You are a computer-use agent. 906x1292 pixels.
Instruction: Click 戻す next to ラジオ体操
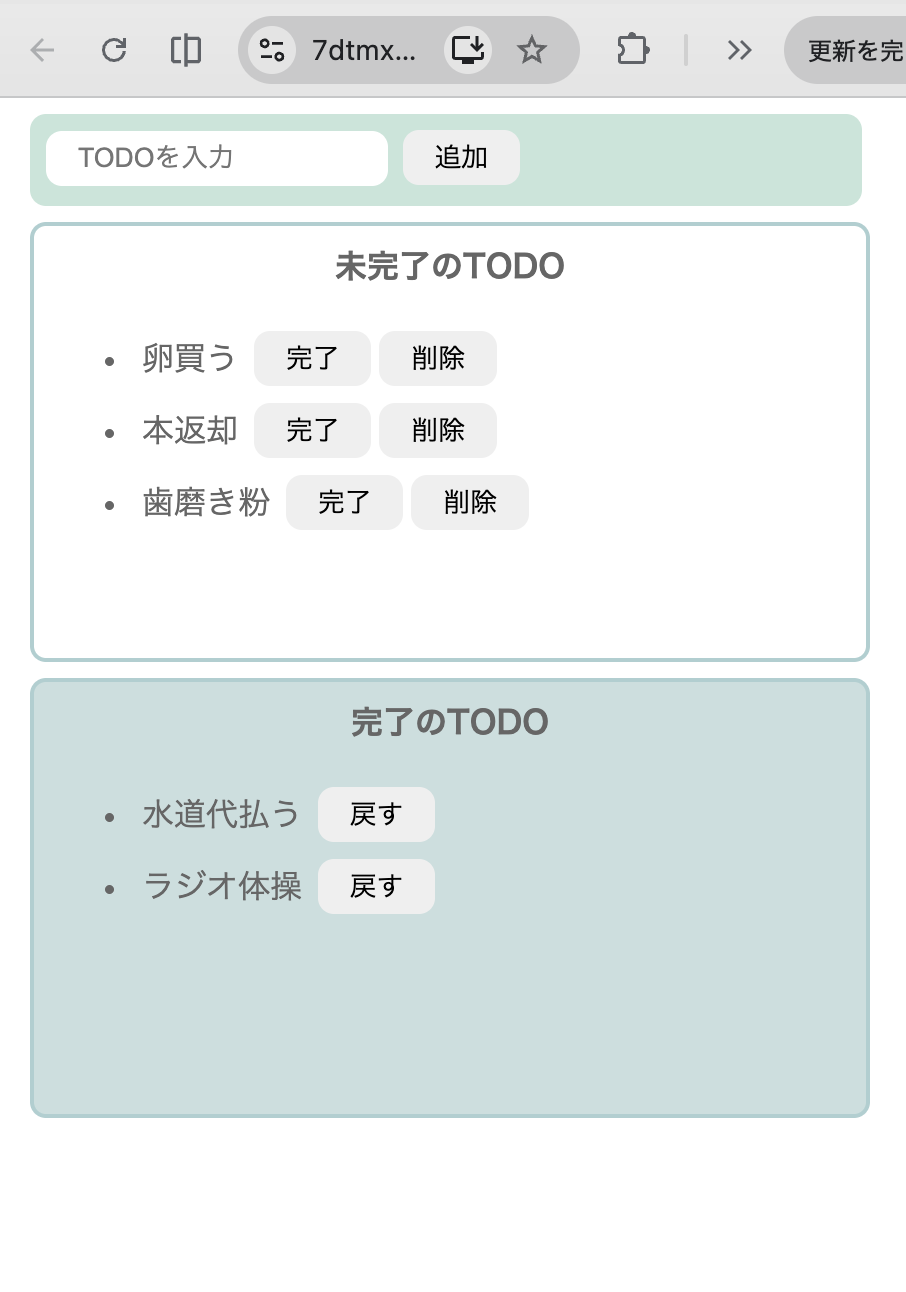(376, 886)
